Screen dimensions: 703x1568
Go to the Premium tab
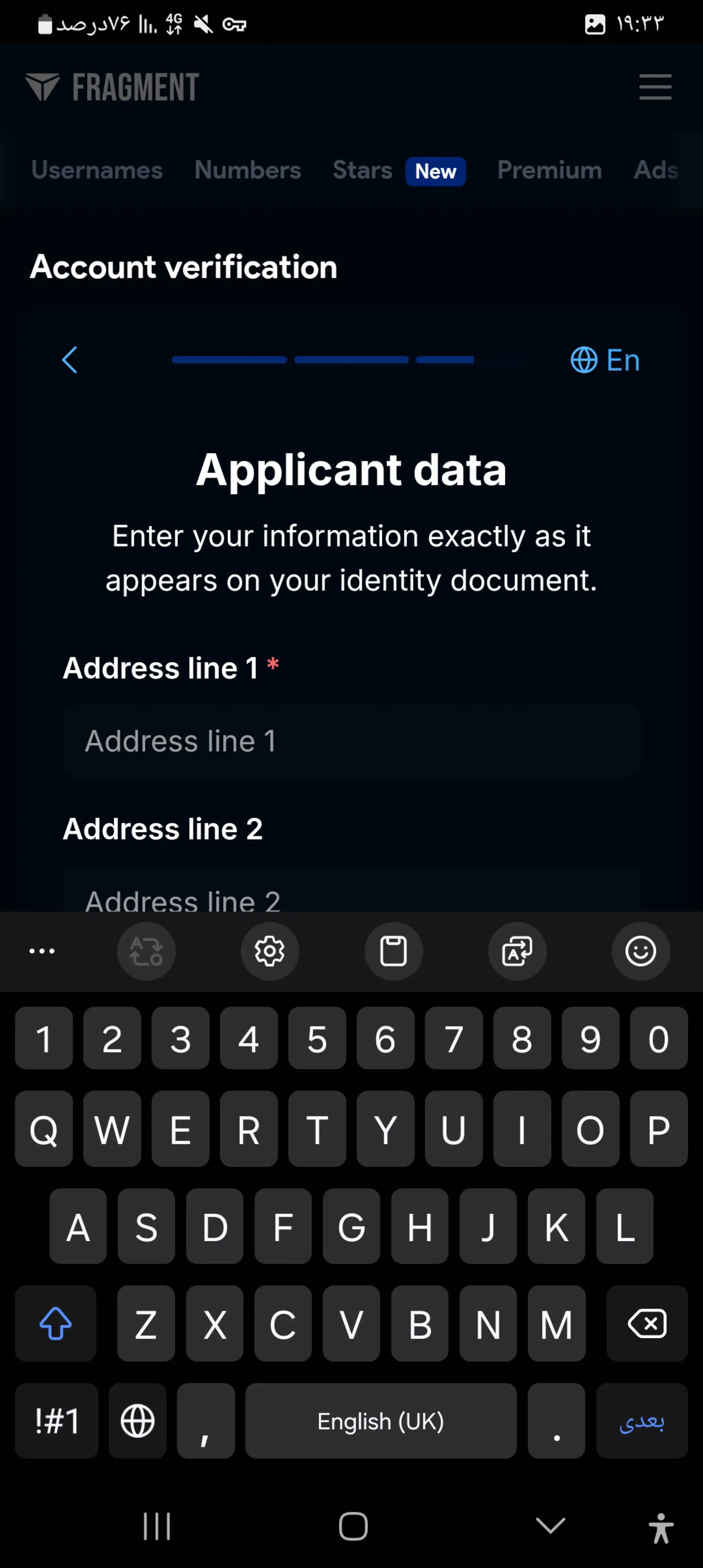tap(549, 170)
